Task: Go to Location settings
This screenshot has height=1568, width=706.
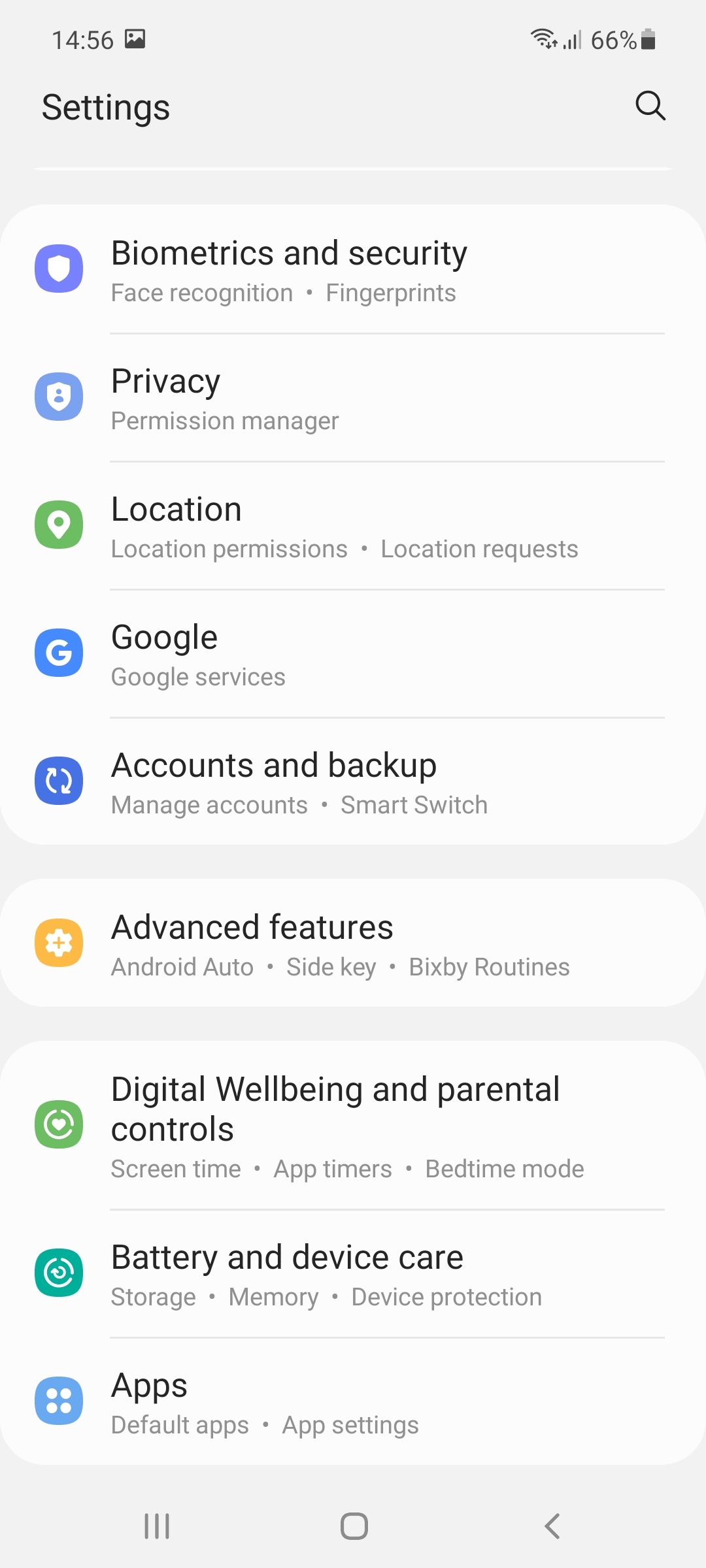Action: click(353, 525)
